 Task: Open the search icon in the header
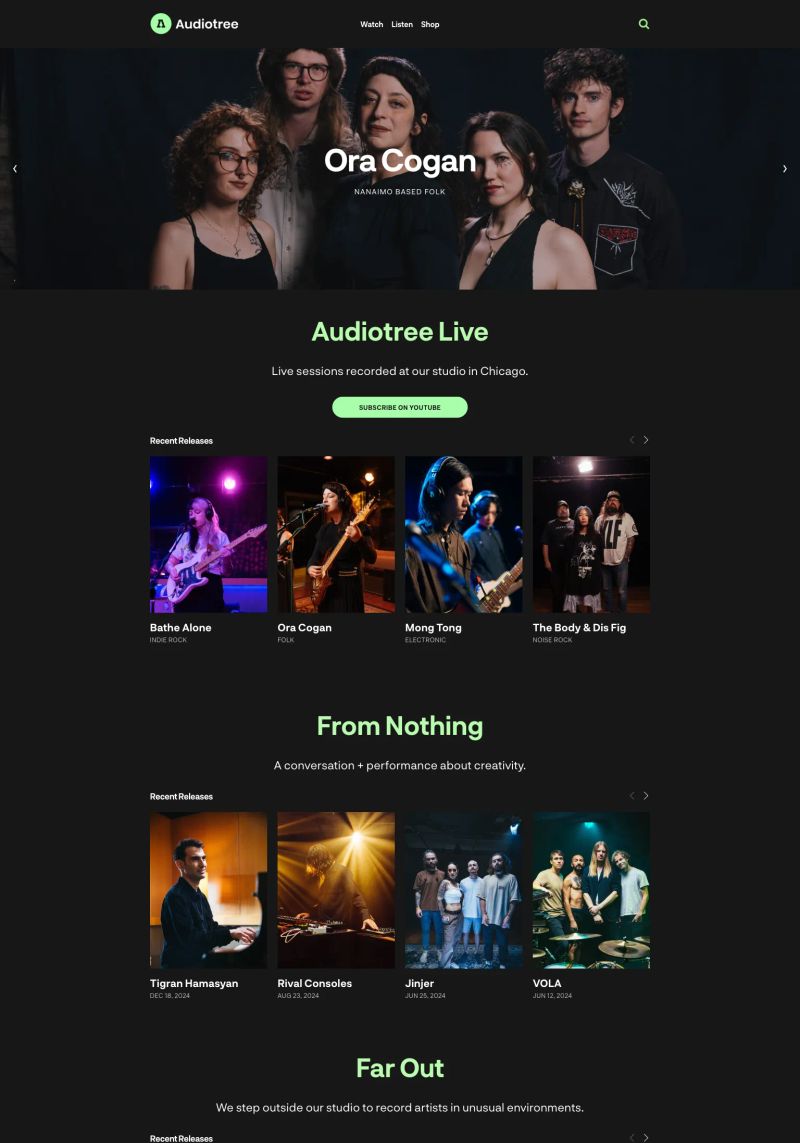[x=644, y=24]
